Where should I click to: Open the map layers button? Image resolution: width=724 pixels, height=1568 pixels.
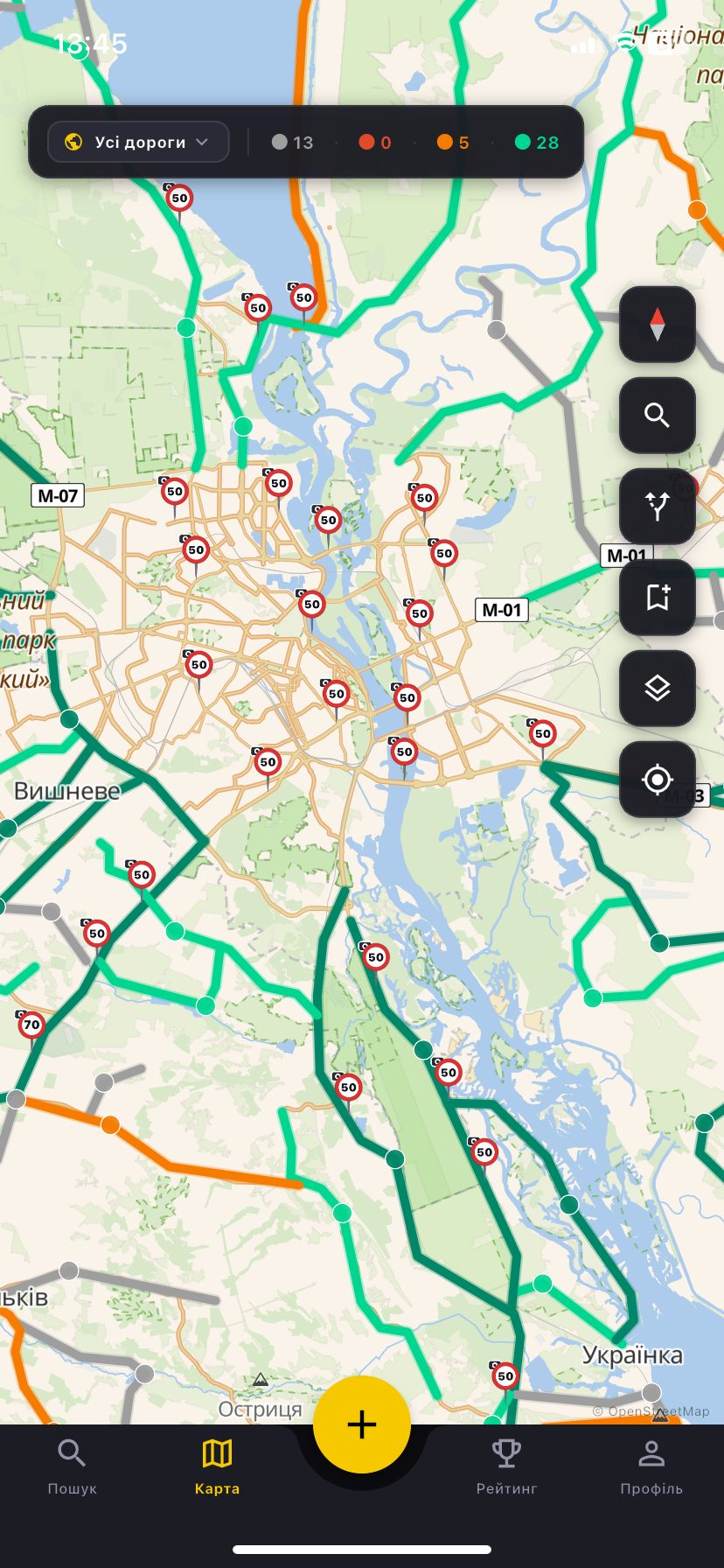[x=658, y=689]
